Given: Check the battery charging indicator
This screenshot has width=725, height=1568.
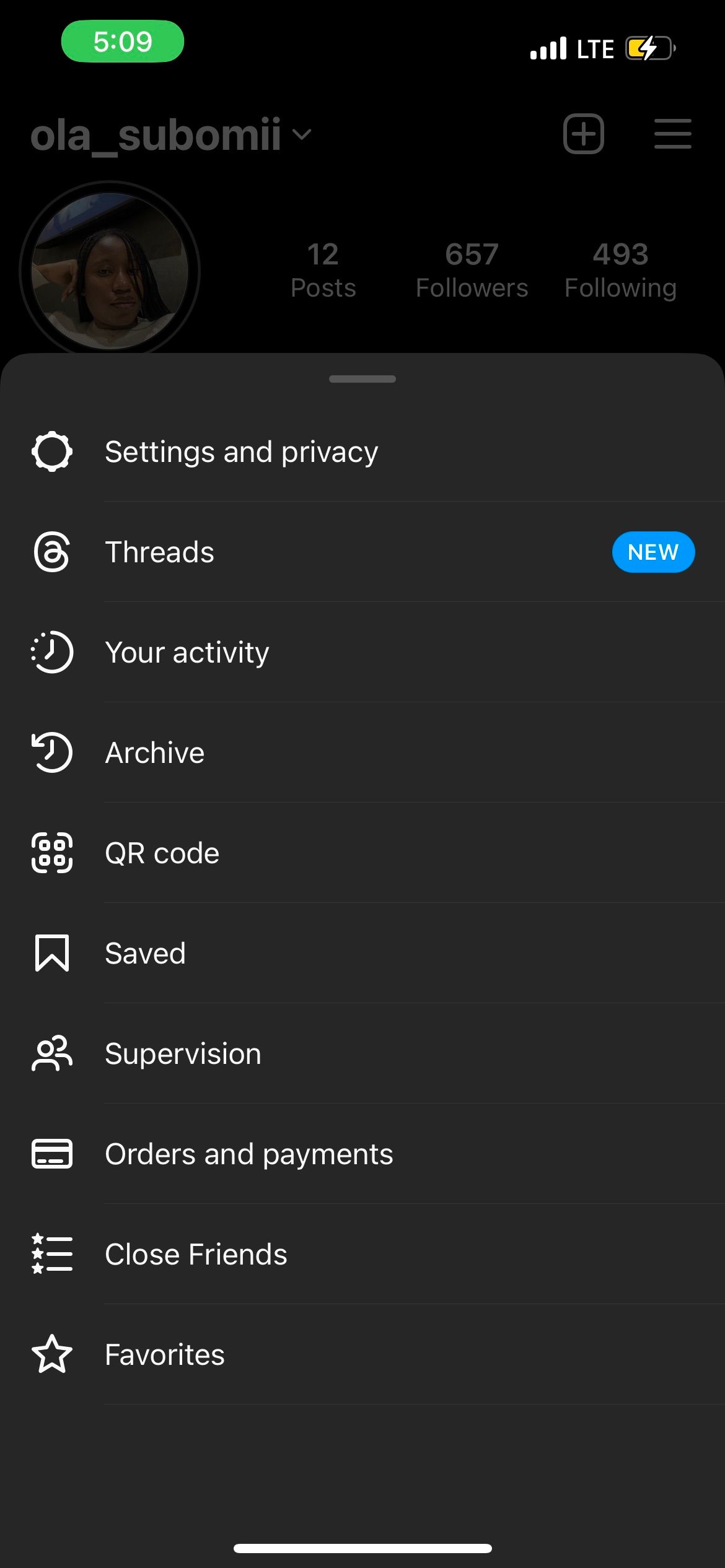Looking at the screenshot, I should 648,48.
